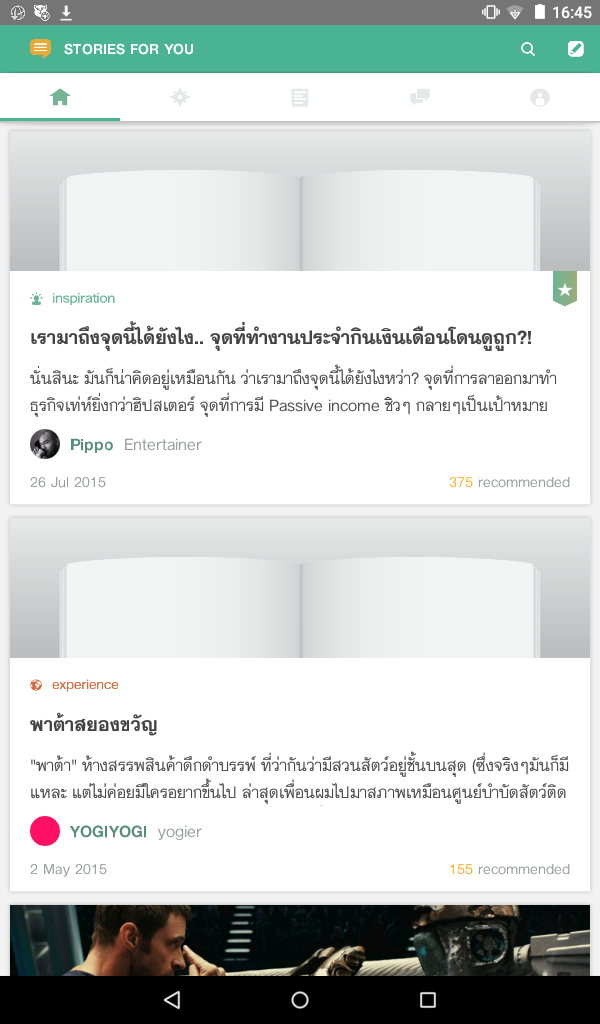Switch to the document list tab
Viewport: 600px width, 1024px height.
pyautogui.click(x=300, y=97)
